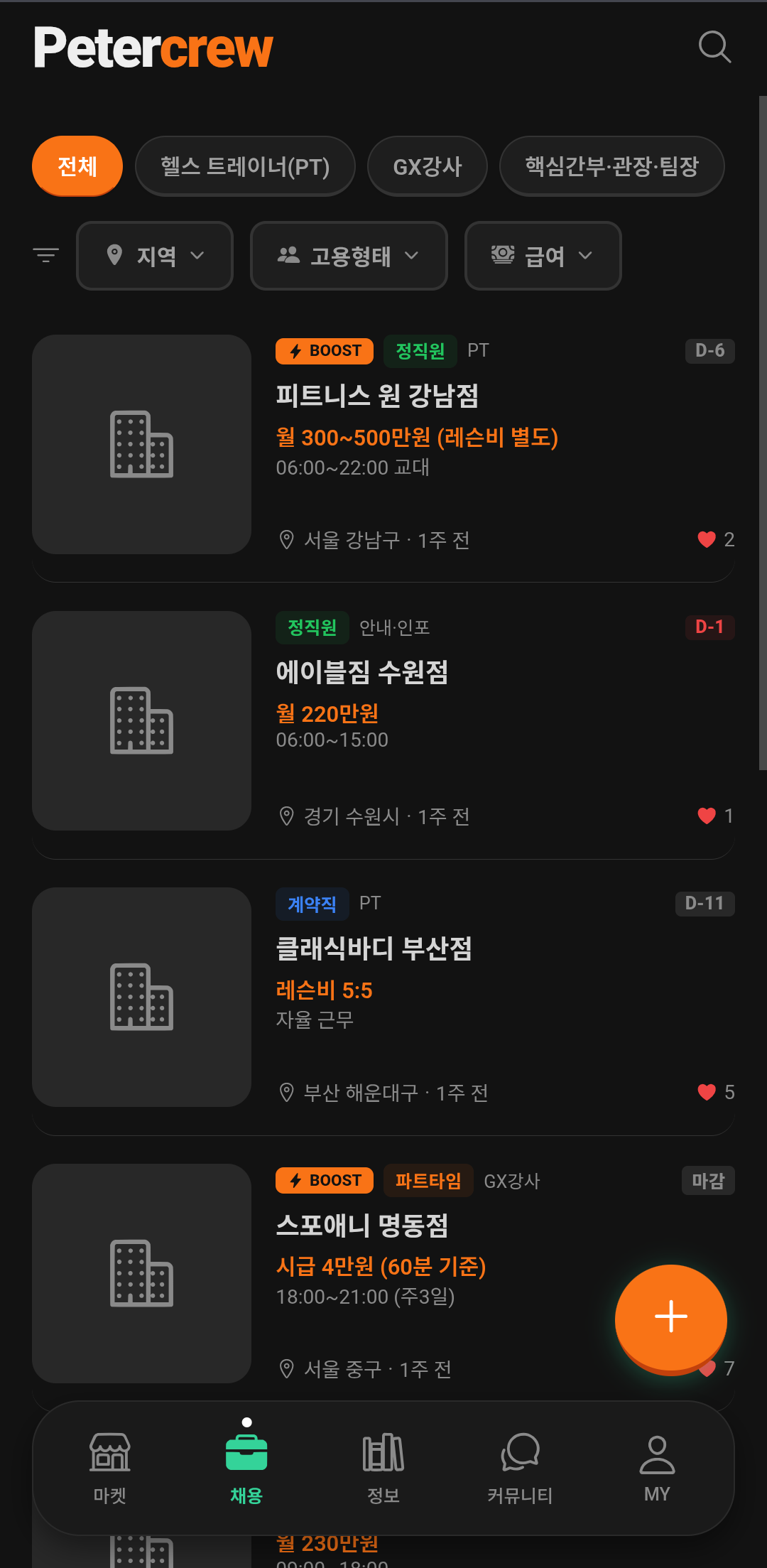Open the 급여 salary dropdown
Viewport: 767px width, 1568px height.
point(543,256)
